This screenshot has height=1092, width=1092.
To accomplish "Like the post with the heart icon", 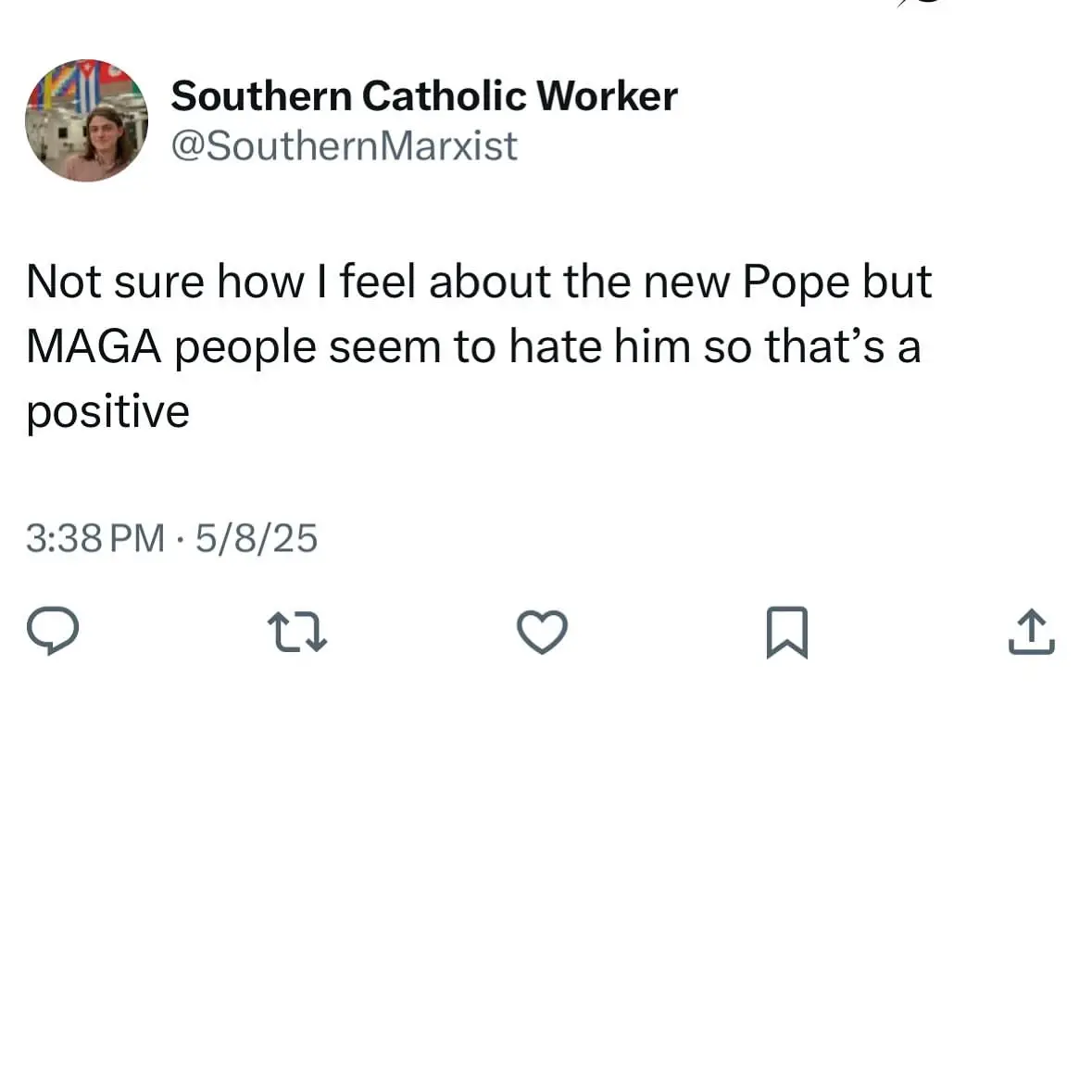I will [x=541, y=633].
